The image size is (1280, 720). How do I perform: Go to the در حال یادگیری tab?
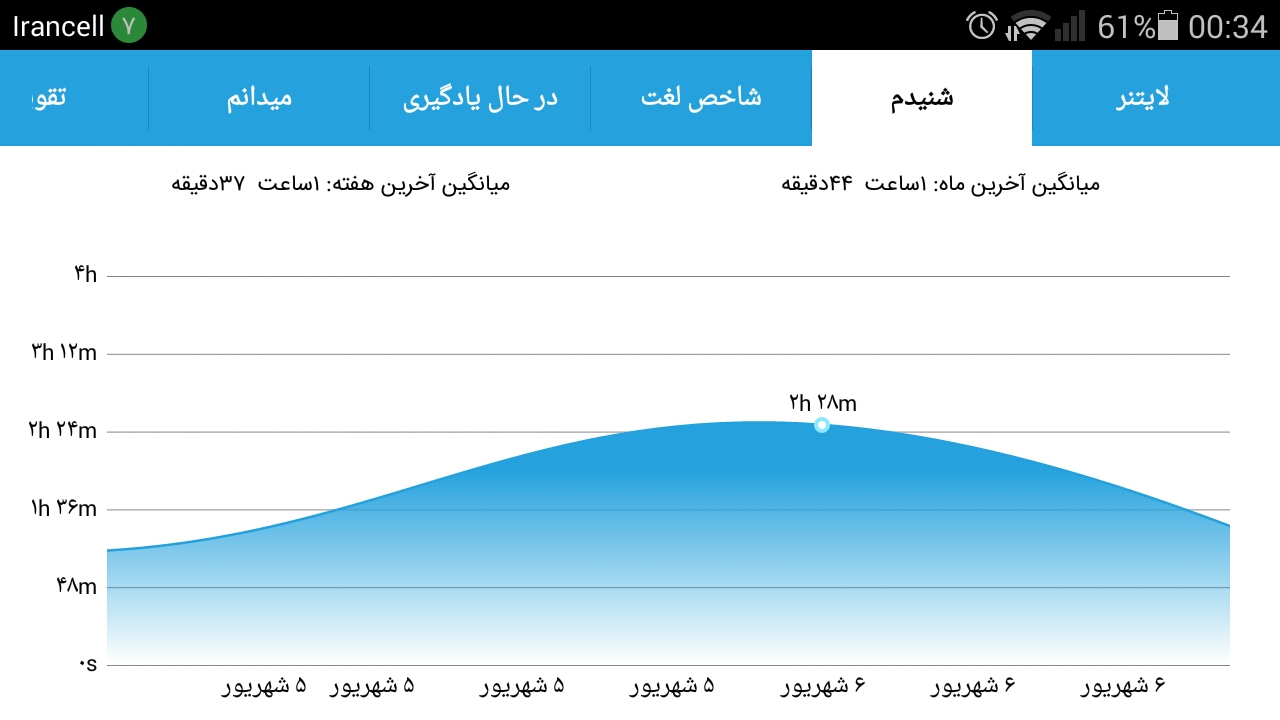[x=480, y=98]
